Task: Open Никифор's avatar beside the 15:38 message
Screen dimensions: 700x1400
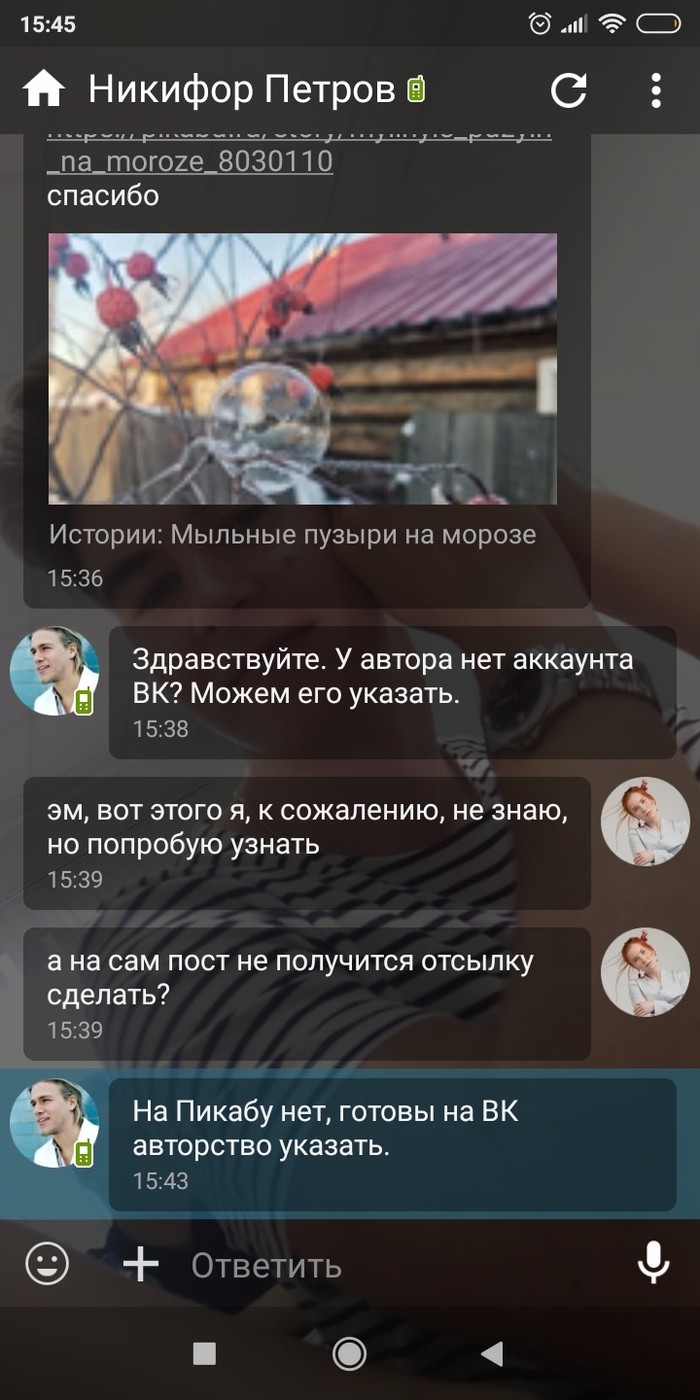Action: point(55,671)
